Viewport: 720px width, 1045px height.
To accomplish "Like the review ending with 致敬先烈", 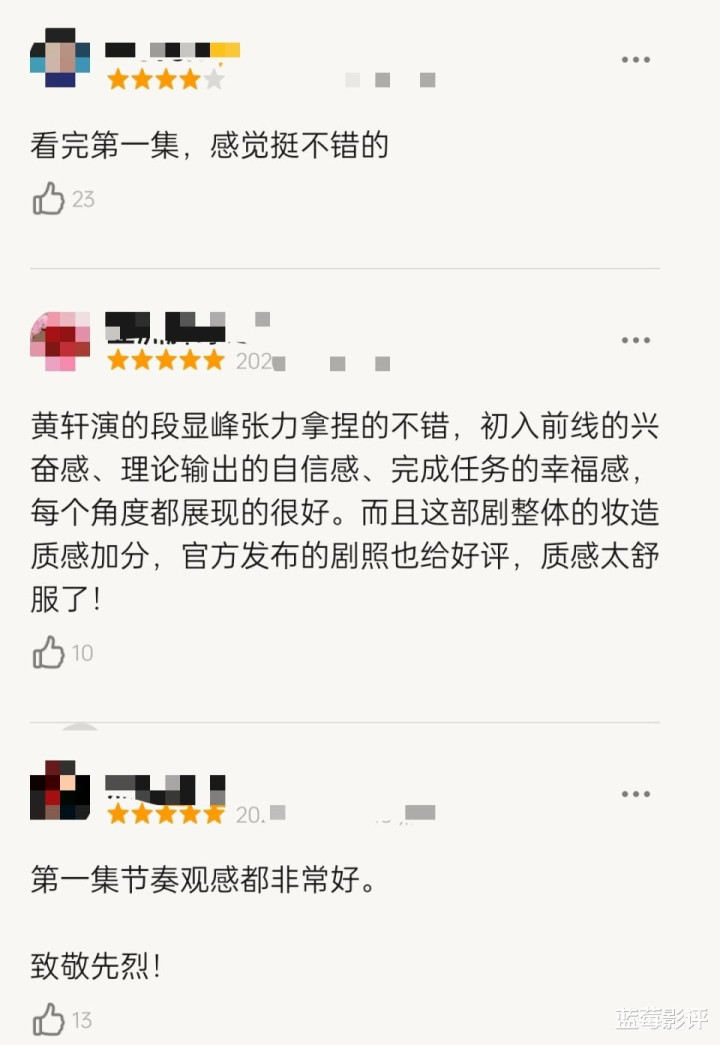I will point(48,1020).
